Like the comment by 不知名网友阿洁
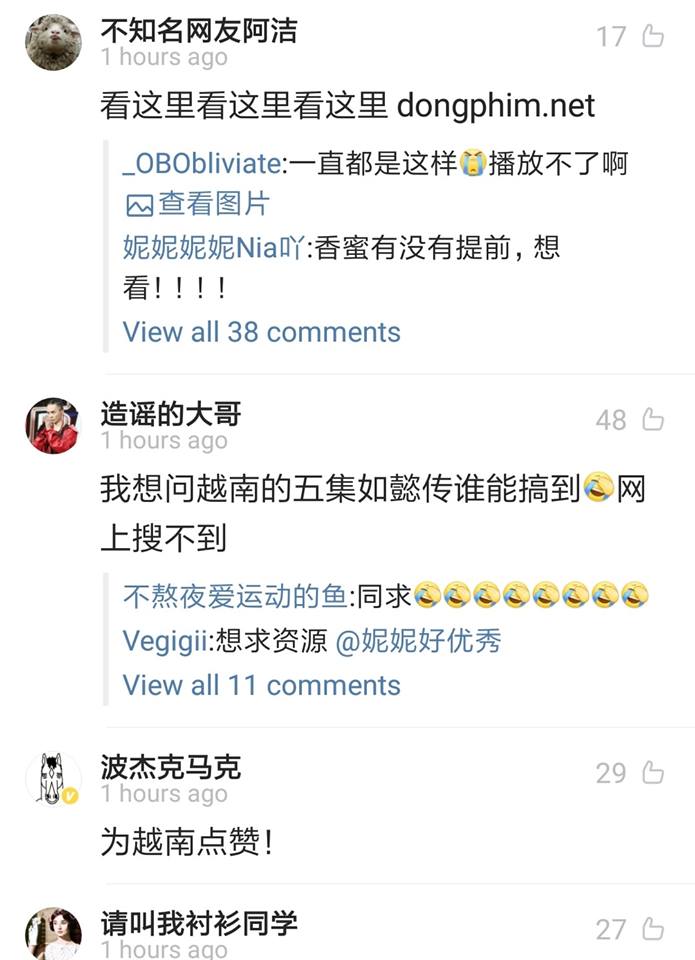Viewport: 695px width, 960px height. pos(652,37)
